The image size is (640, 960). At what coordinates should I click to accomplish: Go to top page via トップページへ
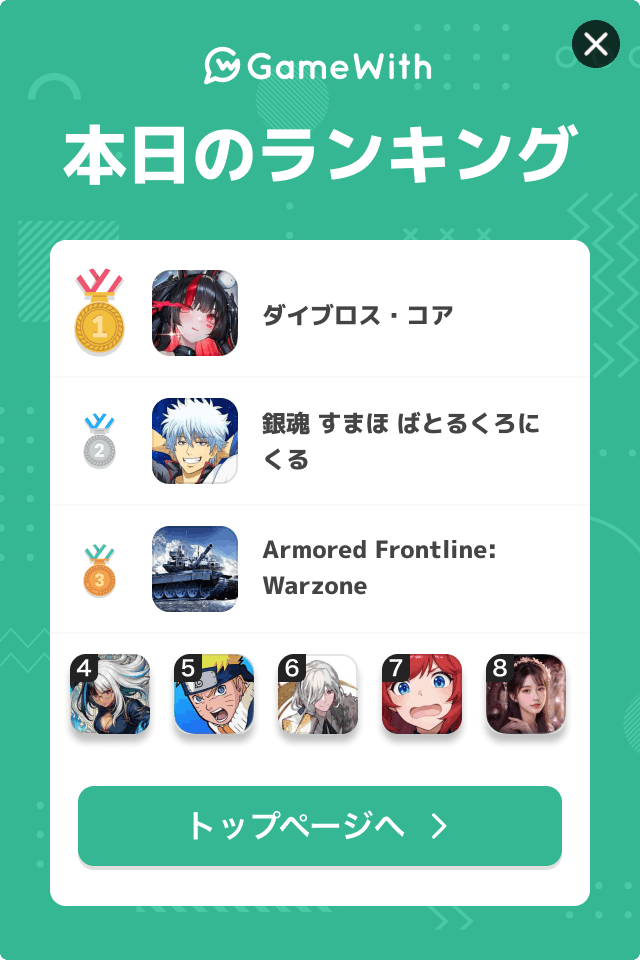coord(320,826)
